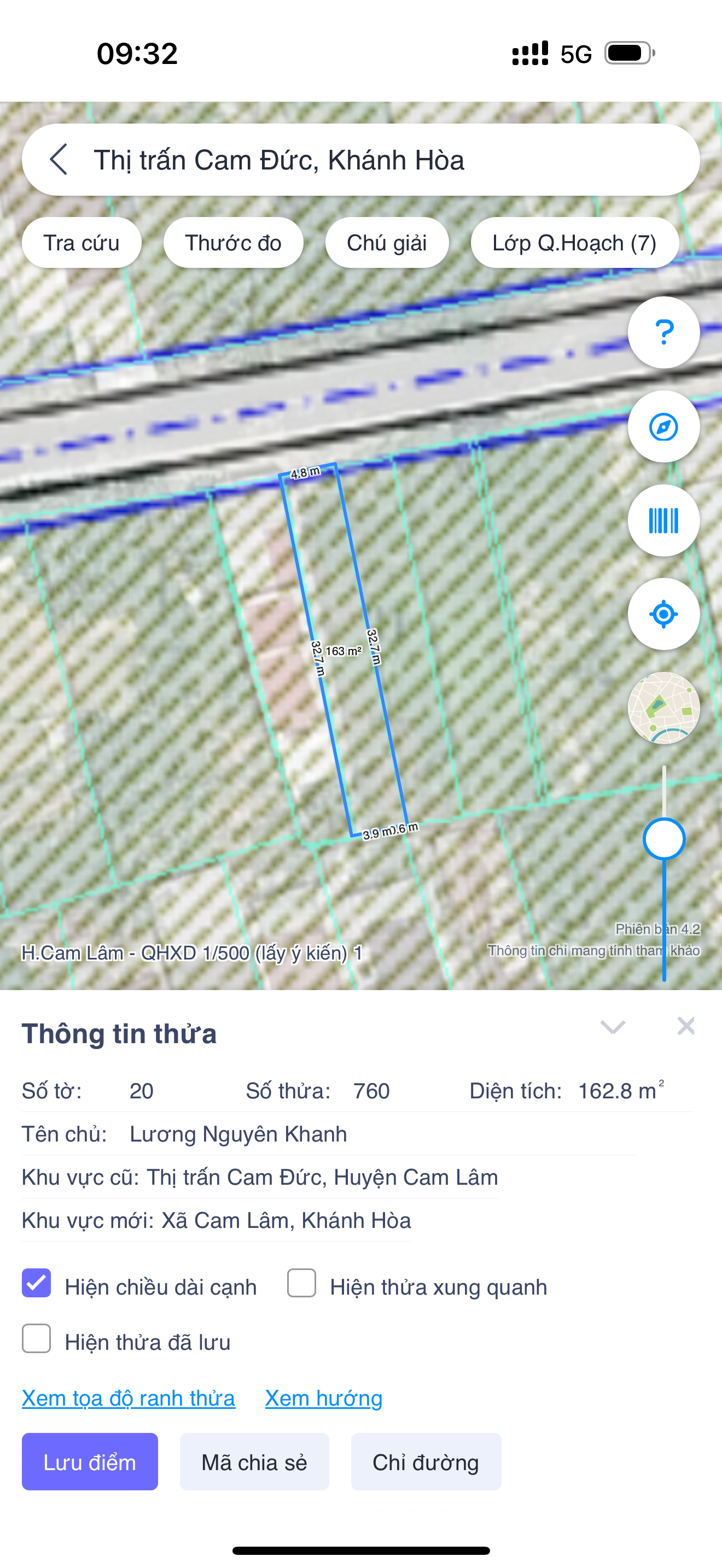Uncheck Hiện chiều dài cạnh

(x=37, y=1283)
